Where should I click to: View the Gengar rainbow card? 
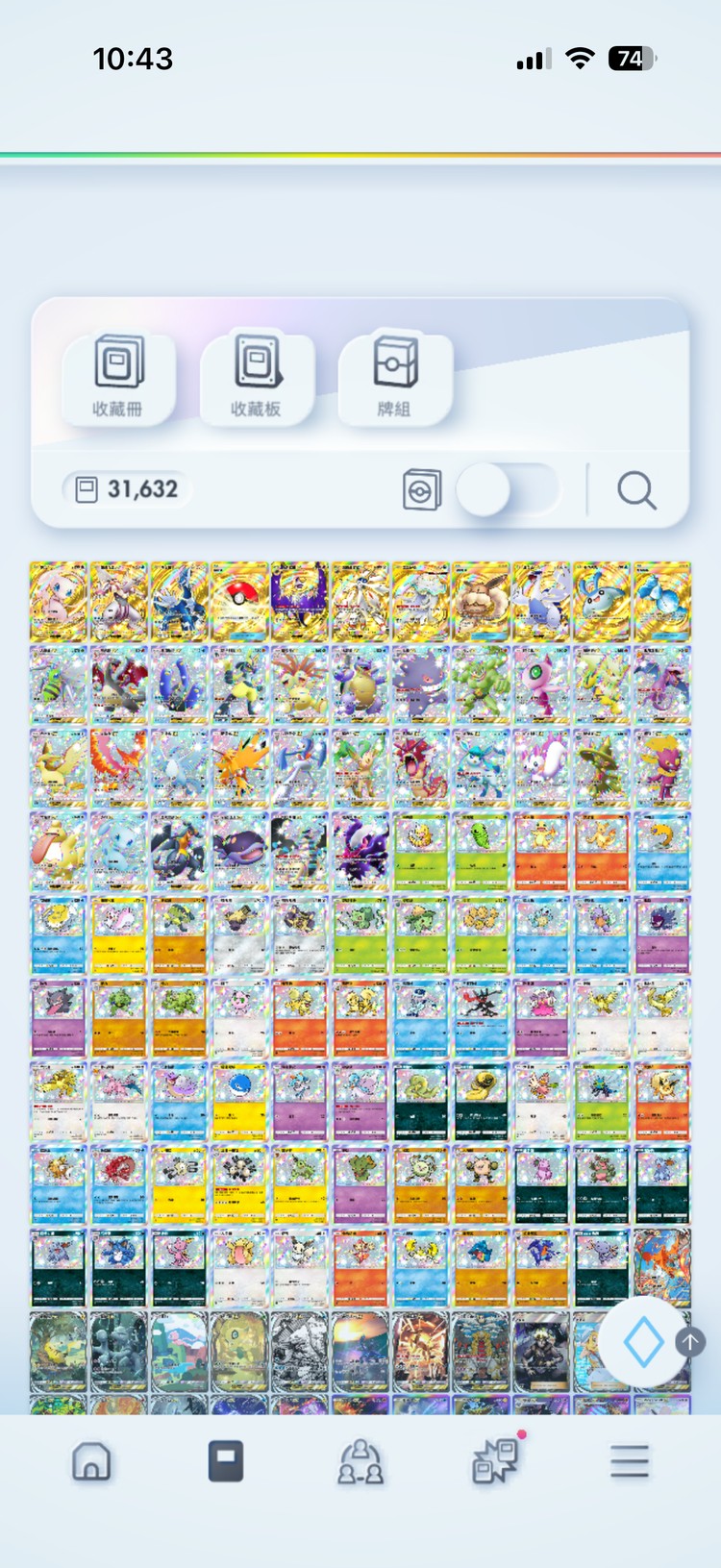[420, 684]
